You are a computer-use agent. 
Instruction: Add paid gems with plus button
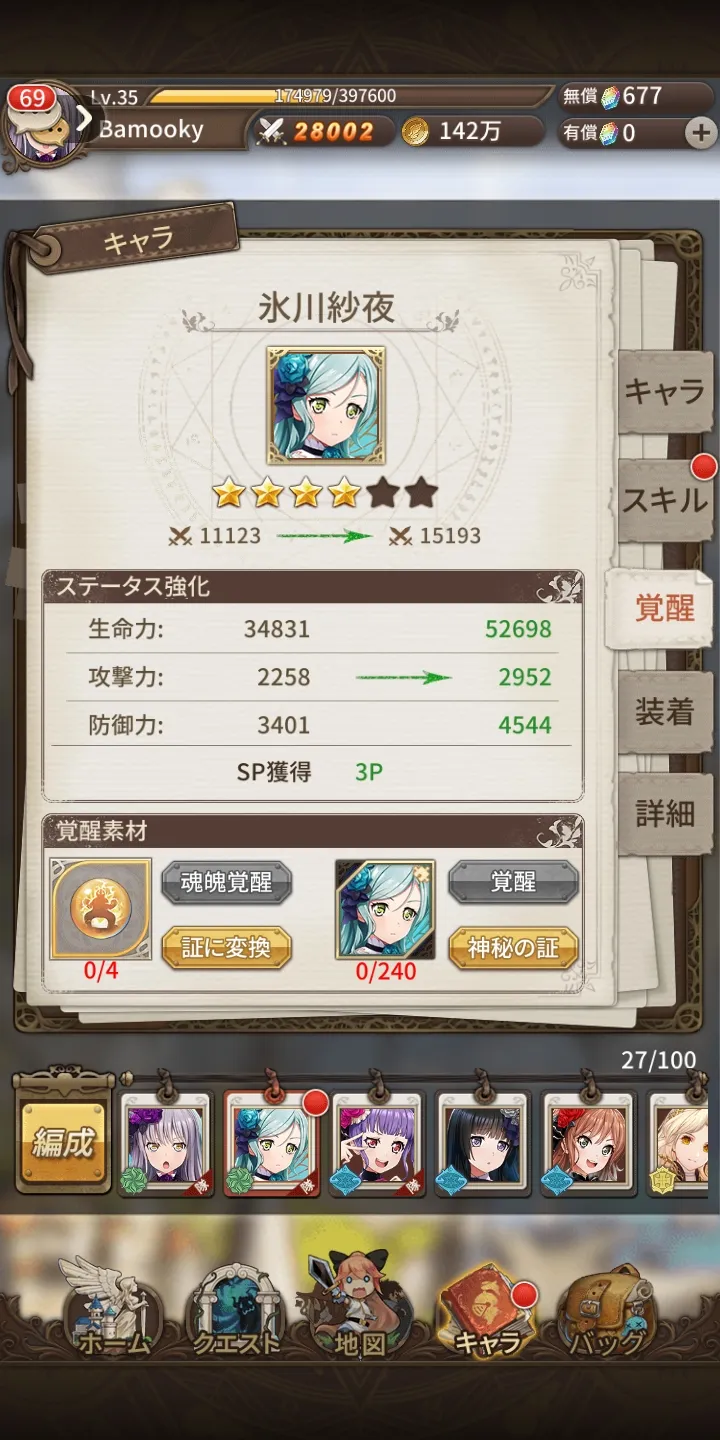(700, 132)
